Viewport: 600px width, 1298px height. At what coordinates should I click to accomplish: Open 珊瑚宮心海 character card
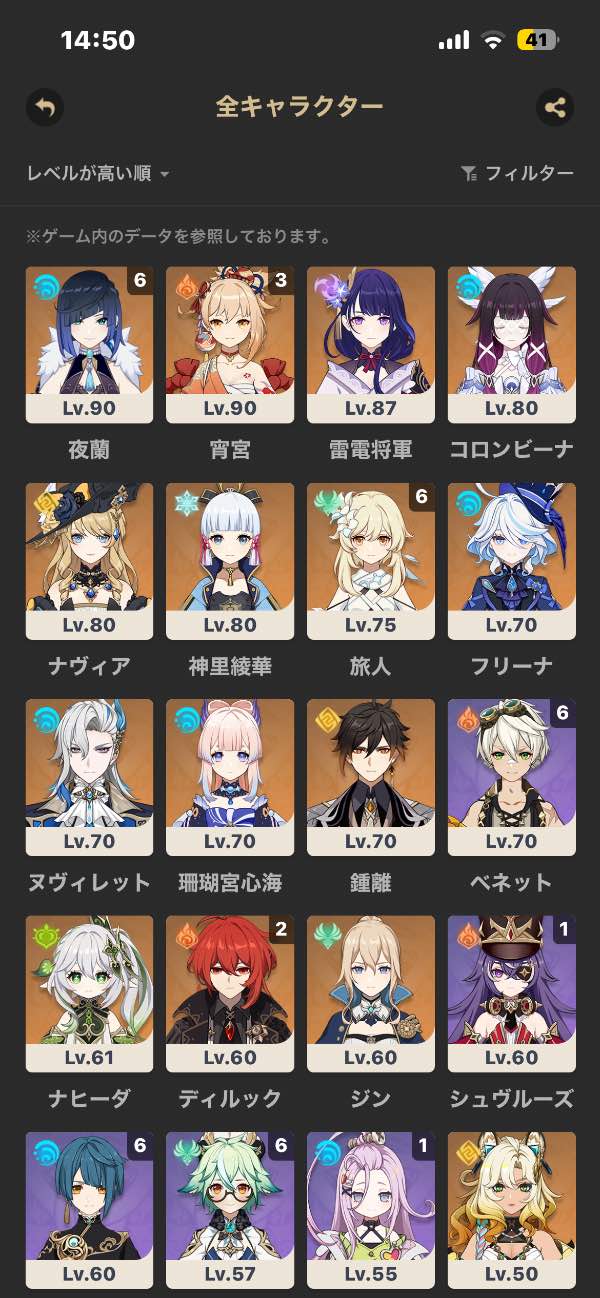[x=230, y=777]
